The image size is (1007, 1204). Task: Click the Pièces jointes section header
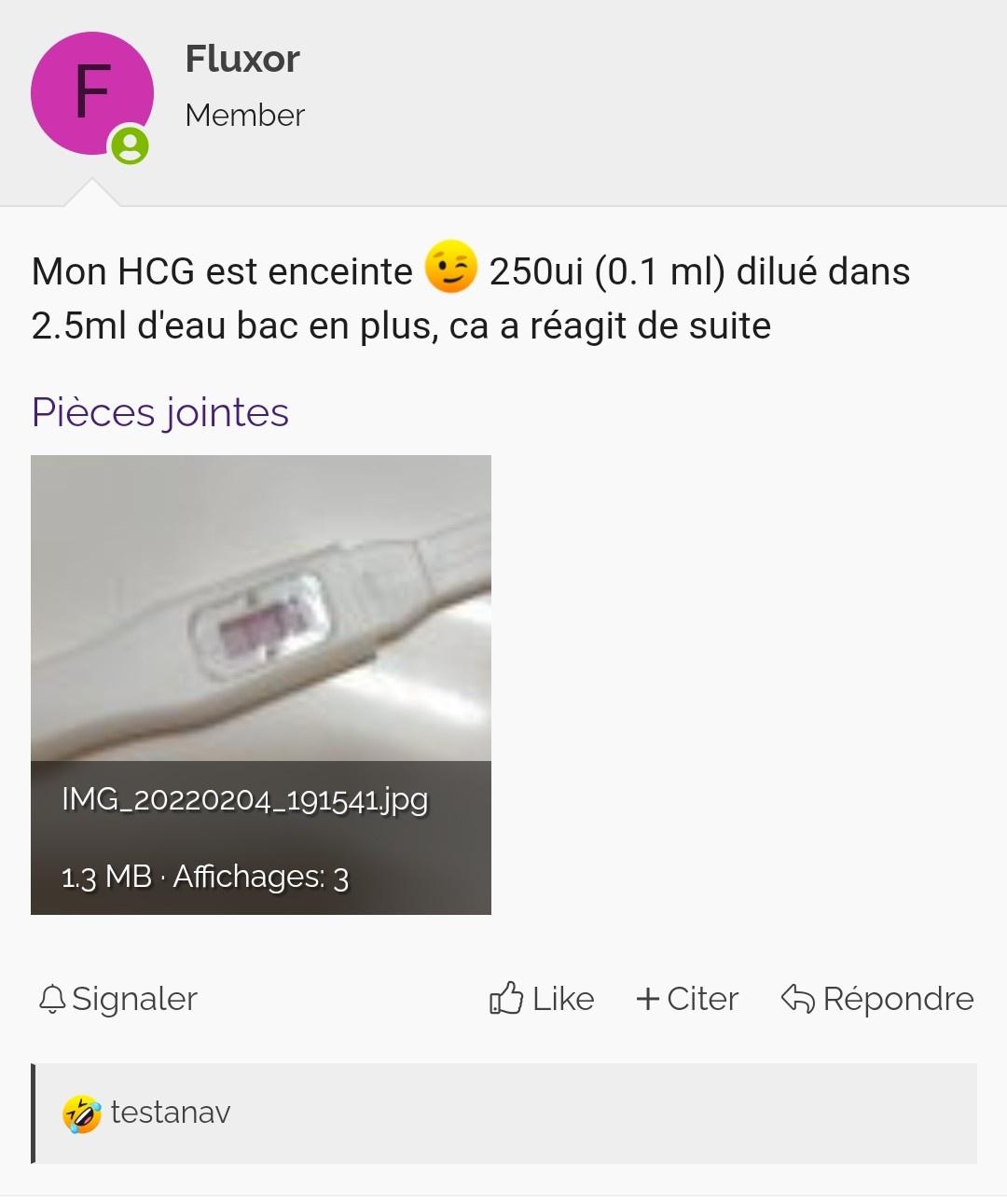(x=159, y=413)
